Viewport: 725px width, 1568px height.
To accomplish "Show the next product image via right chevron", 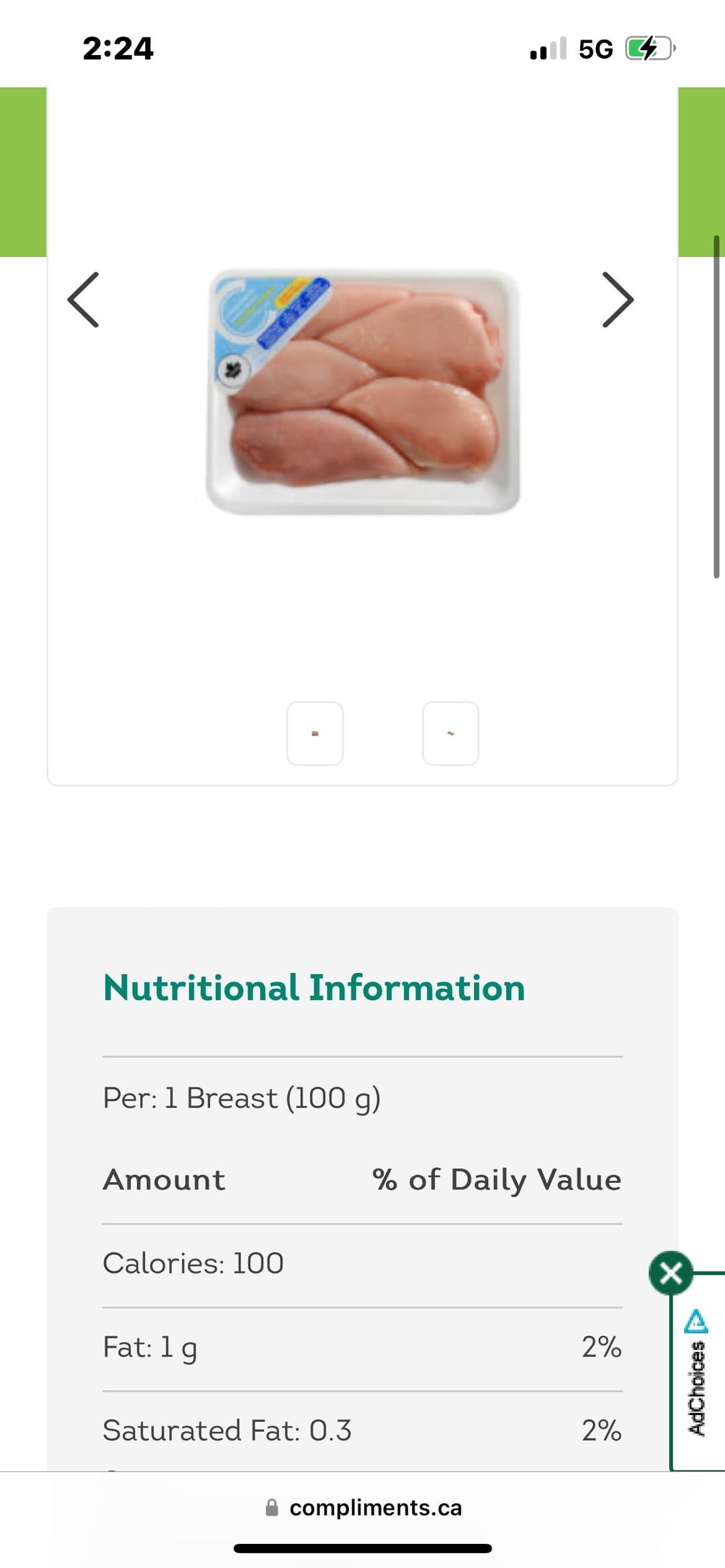I will pos(616,300).
